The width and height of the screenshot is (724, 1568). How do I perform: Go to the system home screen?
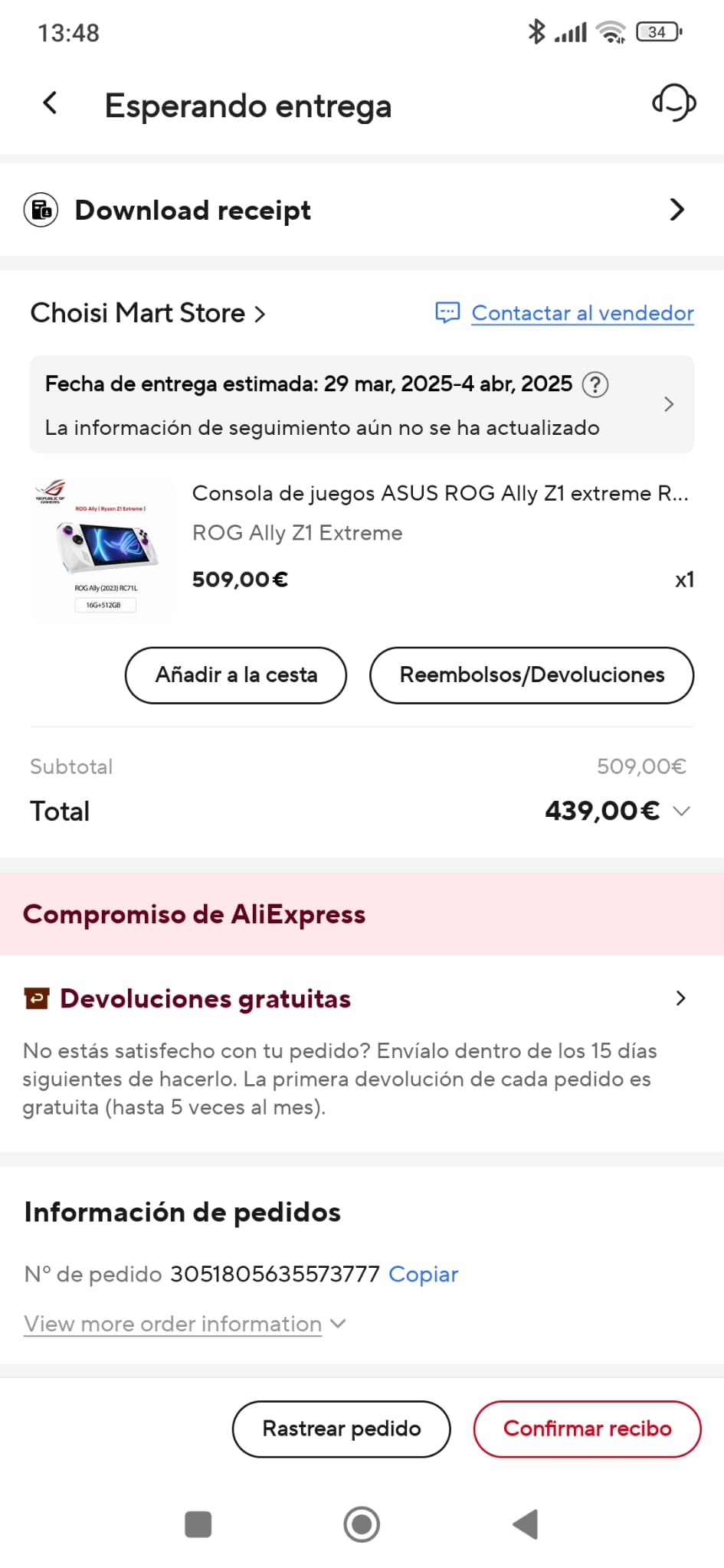(x=362, y=1524)
